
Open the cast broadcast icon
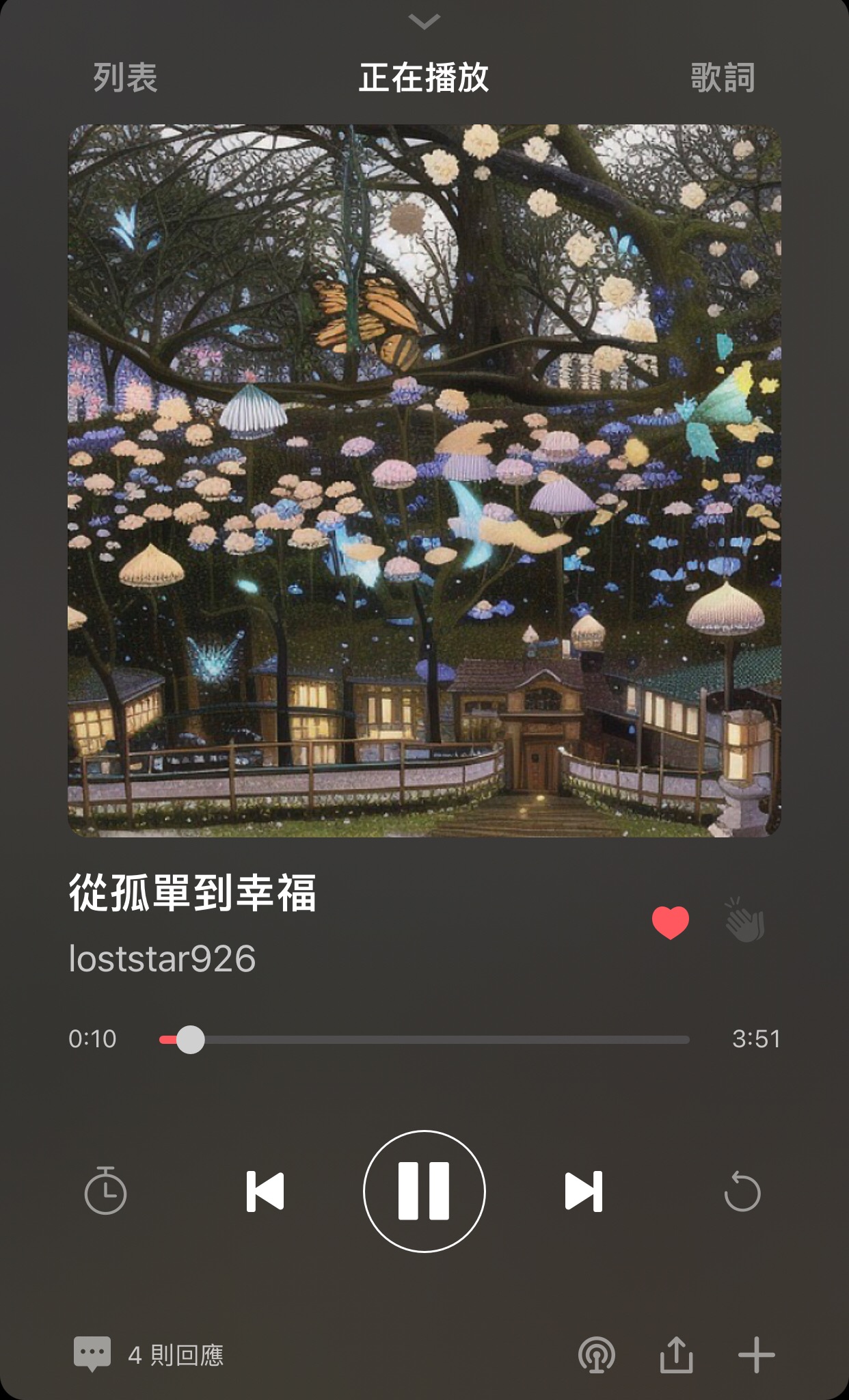597,1354
